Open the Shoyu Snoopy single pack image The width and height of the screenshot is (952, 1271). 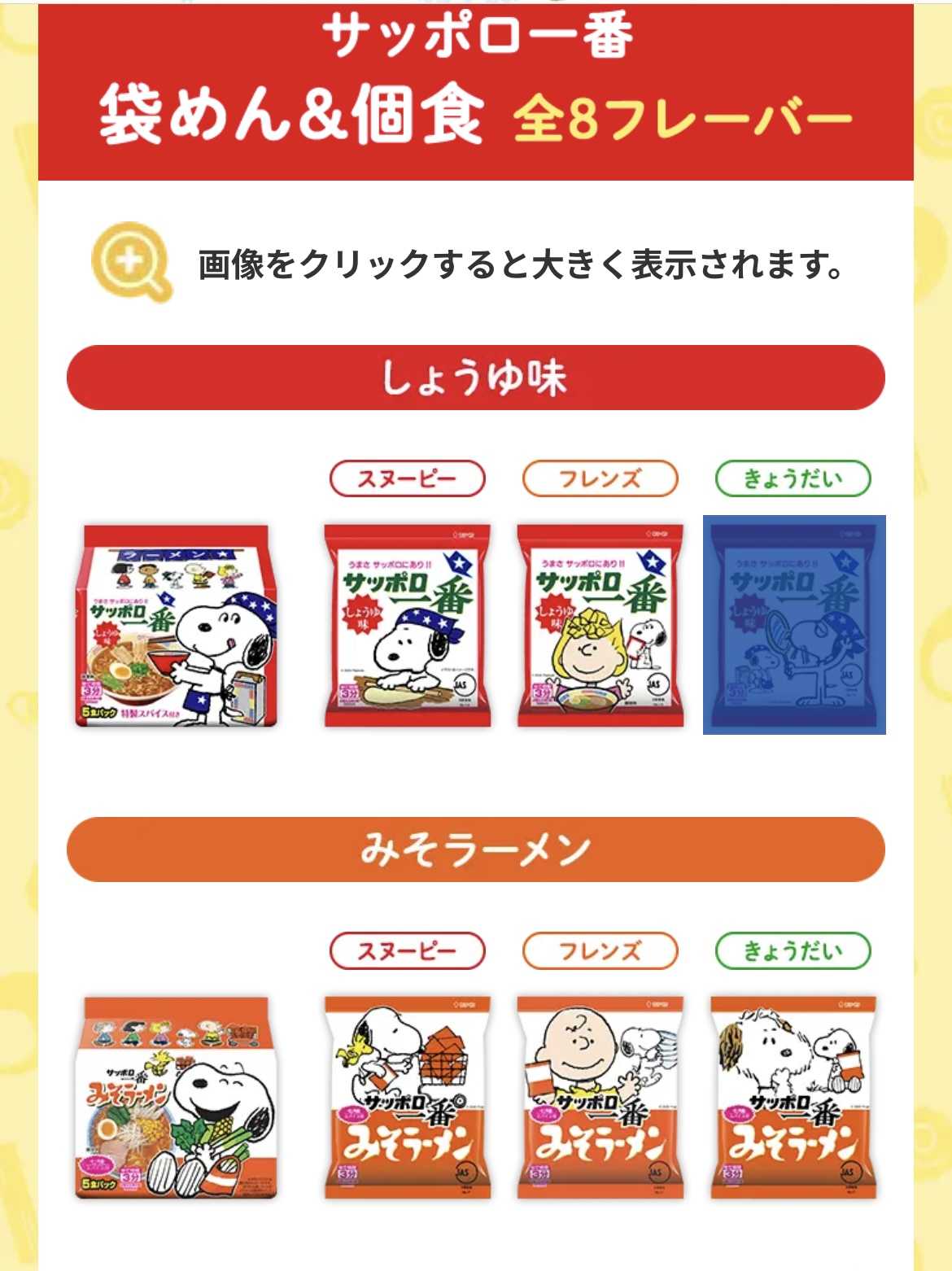click(x=407, y=625)
